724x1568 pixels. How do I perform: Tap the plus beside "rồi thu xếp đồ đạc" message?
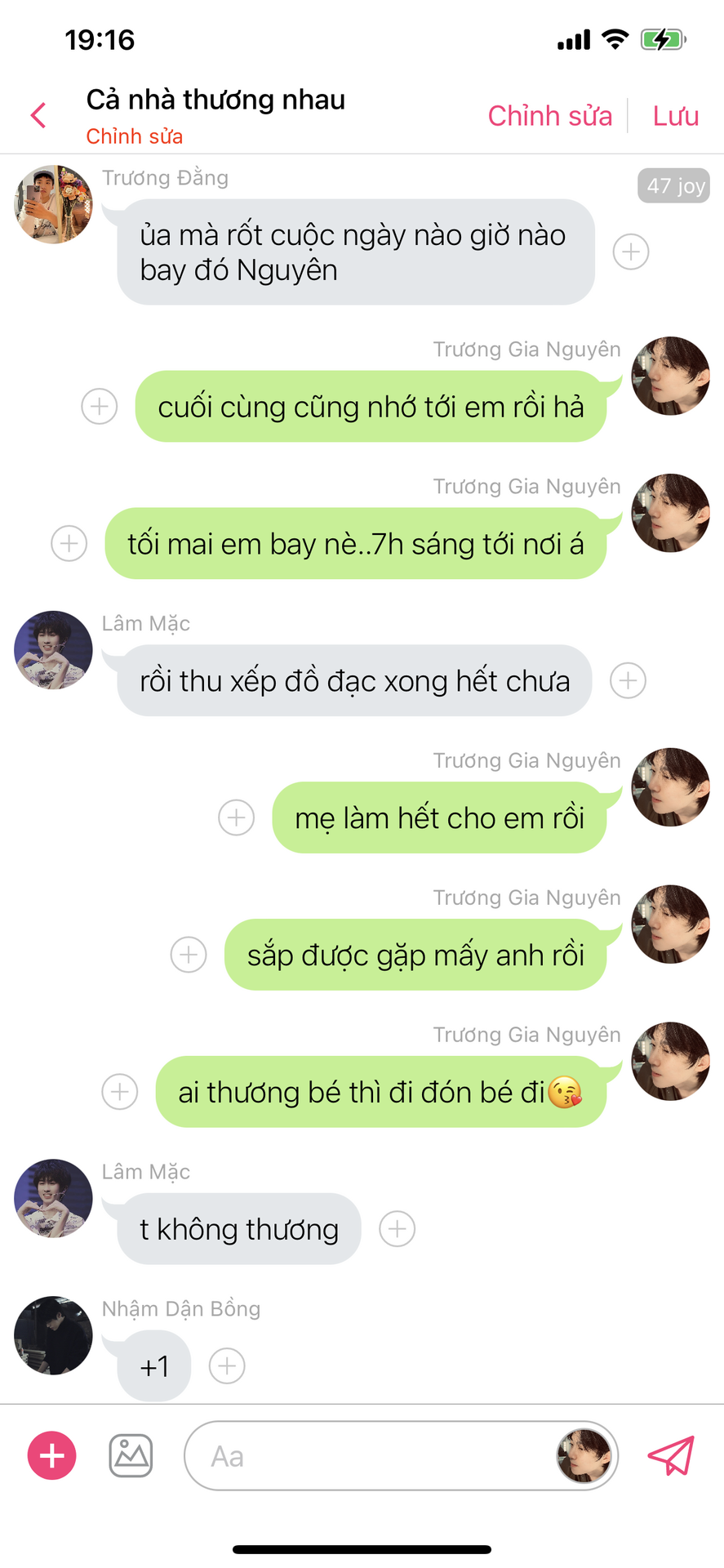pos(628,680)
